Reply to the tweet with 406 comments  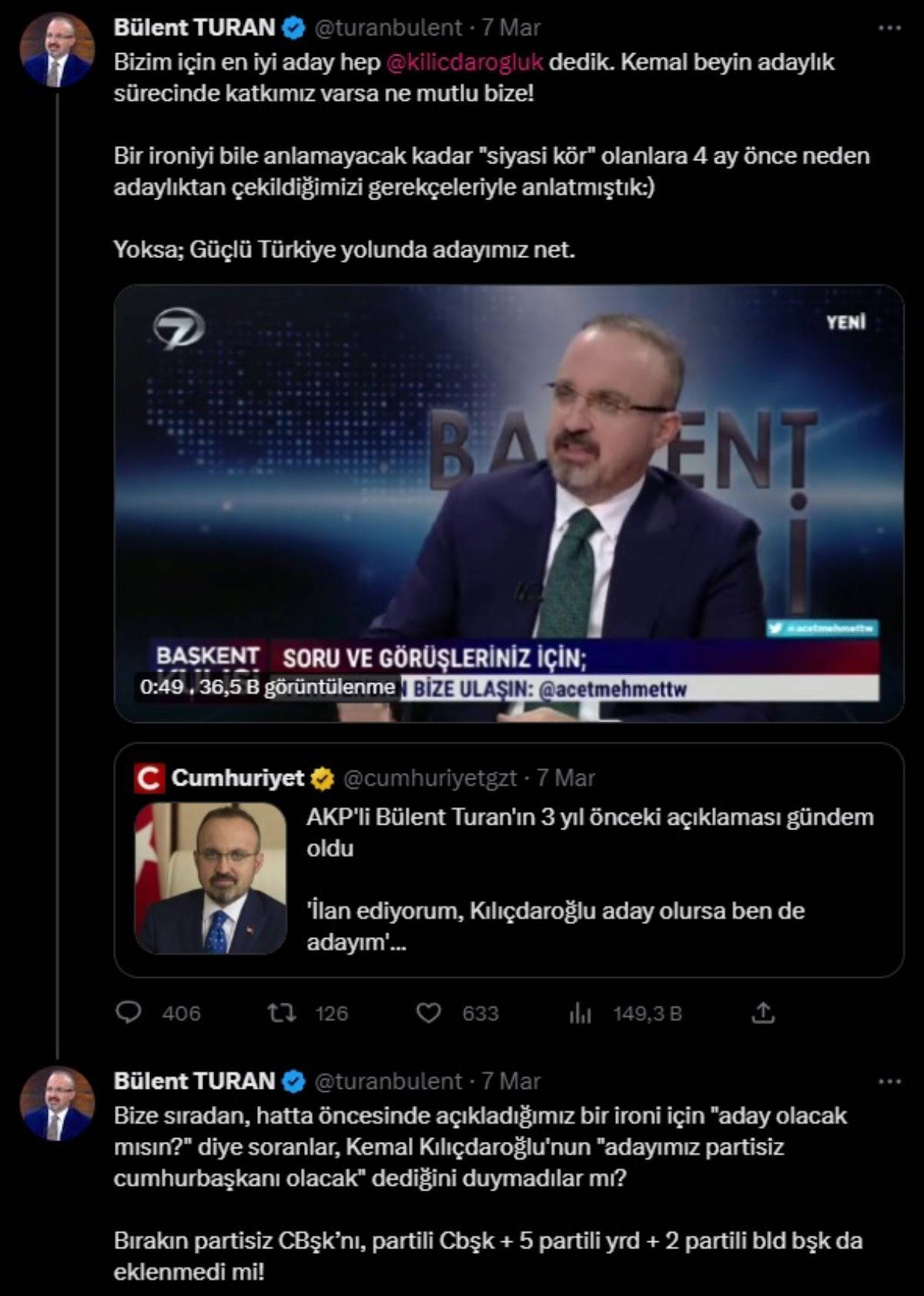(x=129, y=1013)
